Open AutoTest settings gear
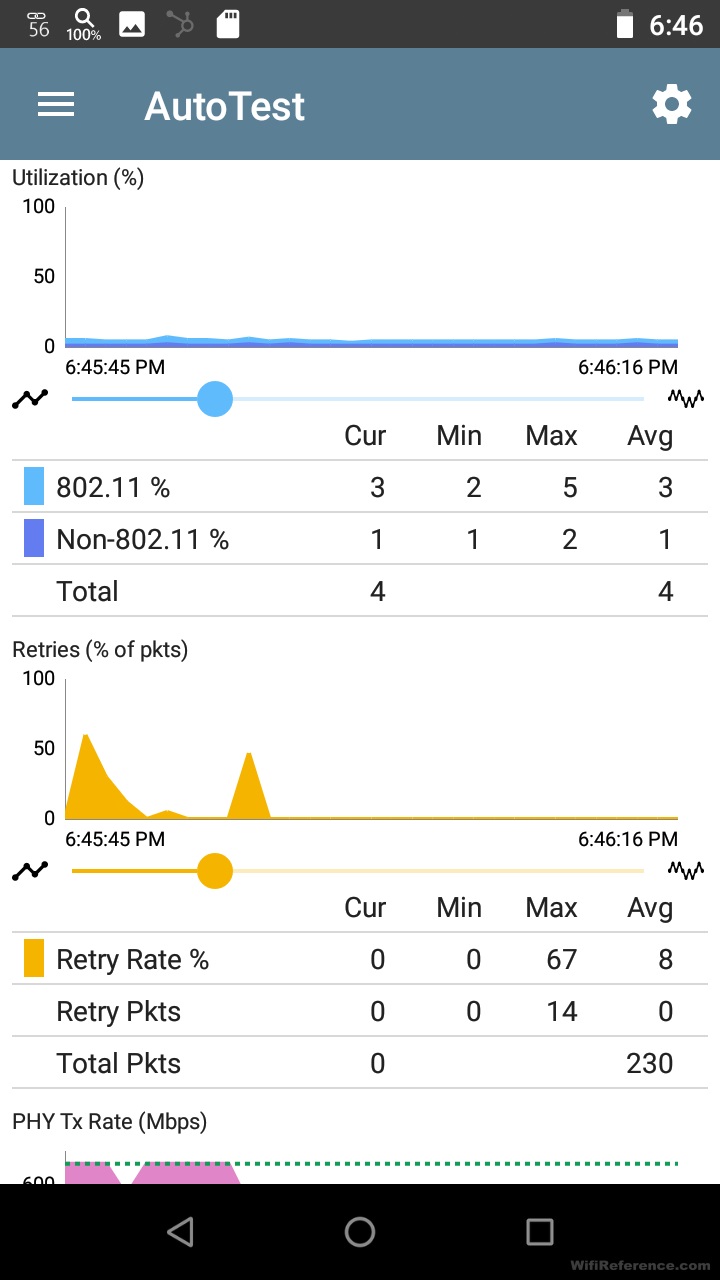This screenshot has width=720, height=1280. coord(671,105)
